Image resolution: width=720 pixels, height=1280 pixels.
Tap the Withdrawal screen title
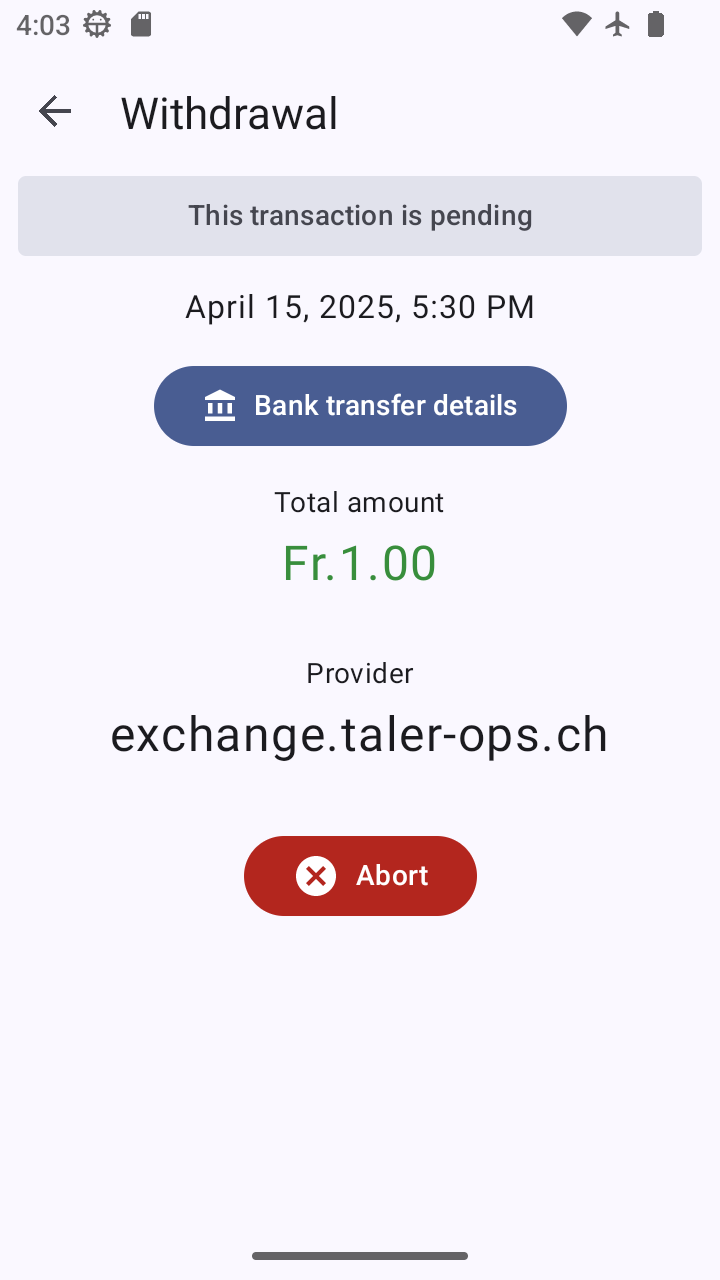coord(228,111)
